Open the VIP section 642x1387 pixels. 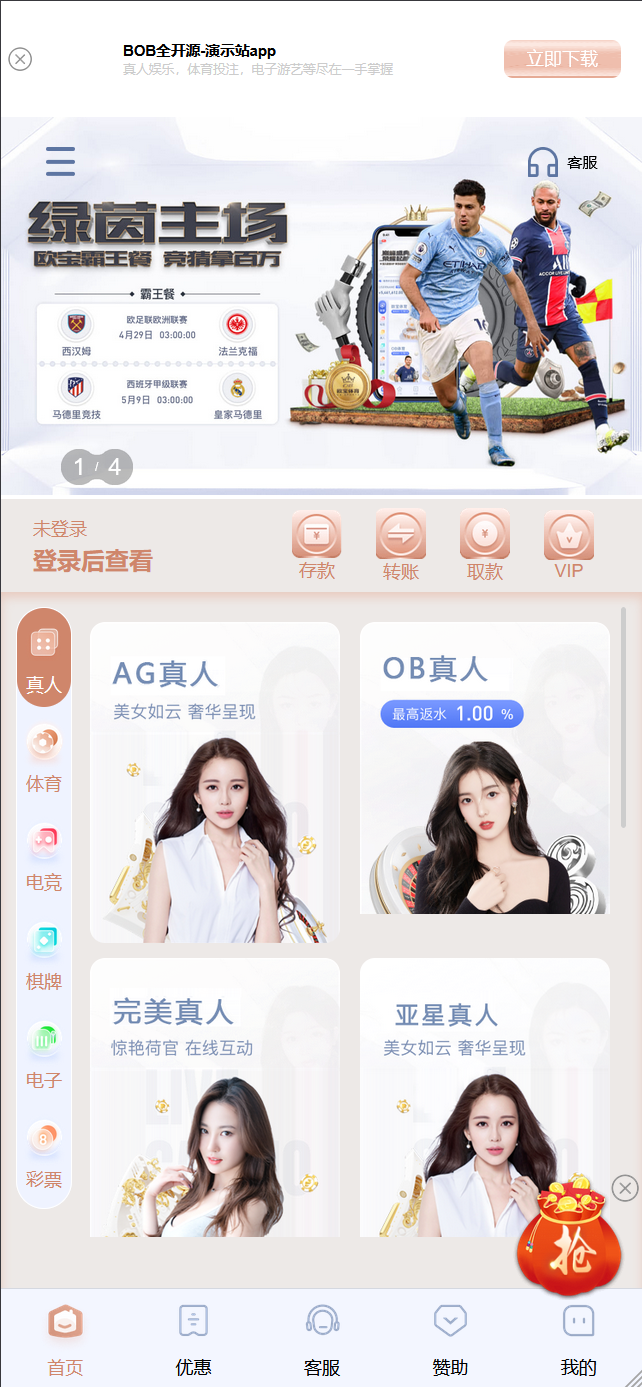point(569,546)
